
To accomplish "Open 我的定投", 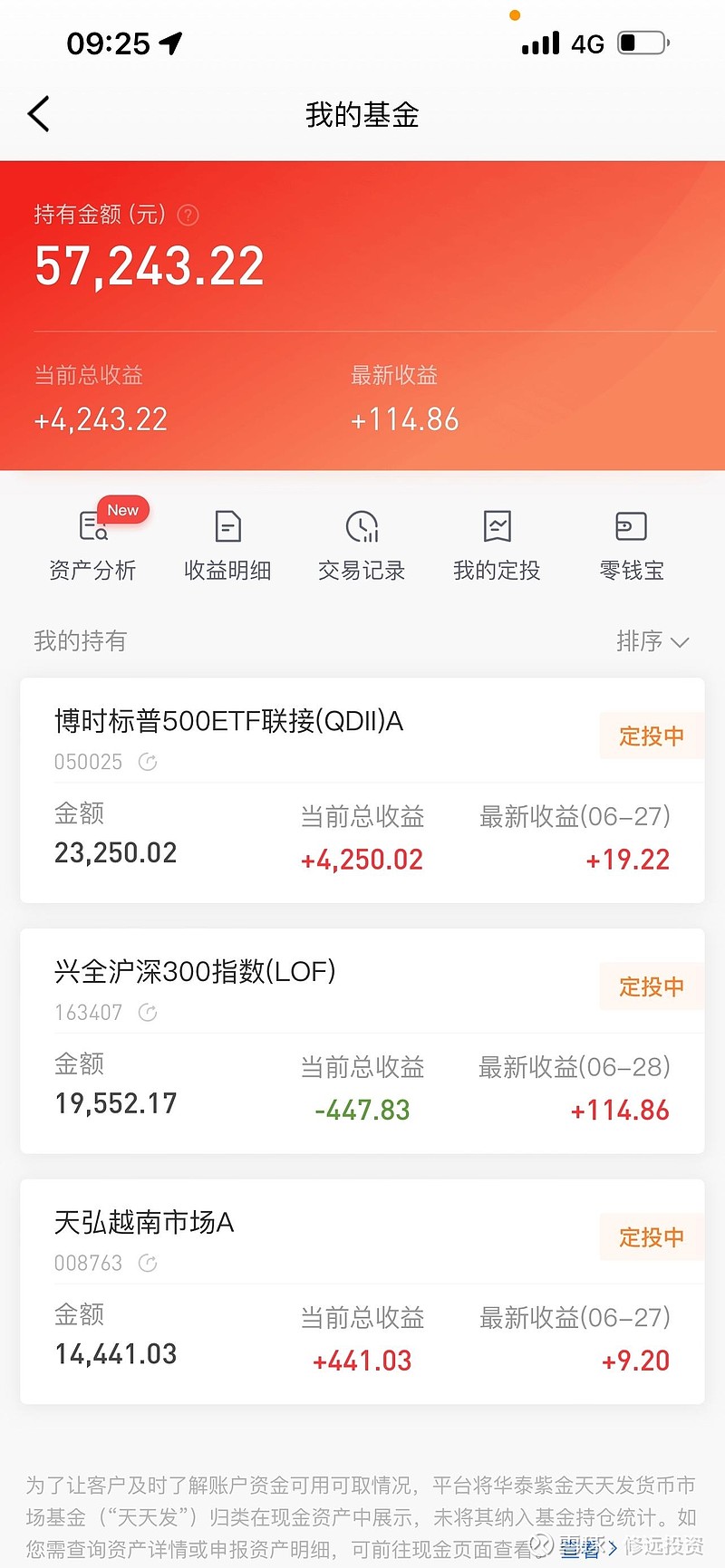I will click(497, 544).
